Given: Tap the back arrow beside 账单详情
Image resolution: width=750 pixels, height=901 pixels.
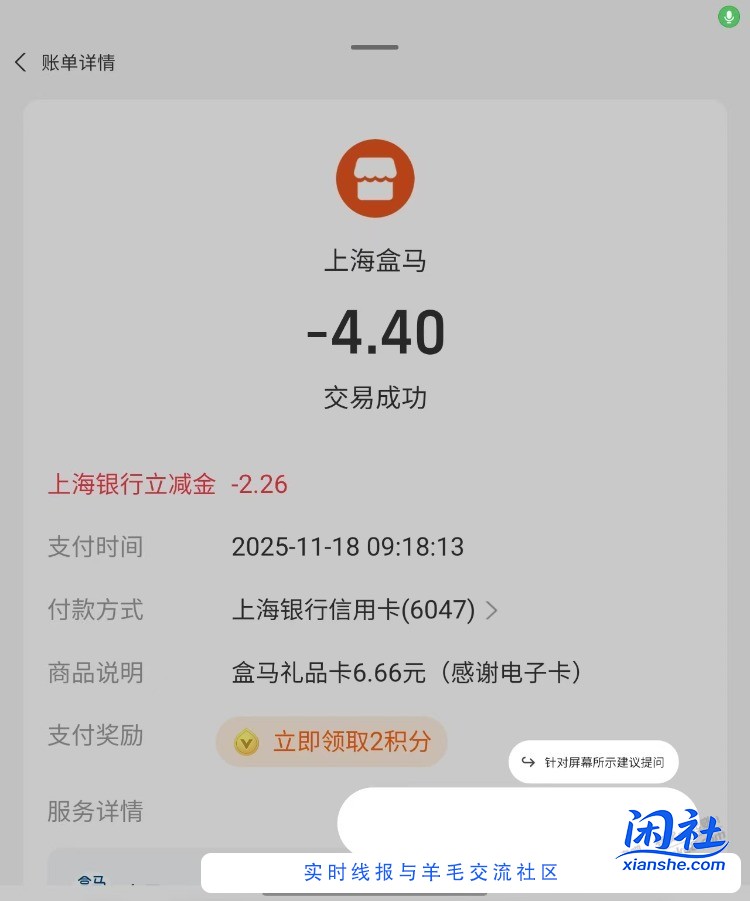Looking at the screenshot, I should point(20,62).
